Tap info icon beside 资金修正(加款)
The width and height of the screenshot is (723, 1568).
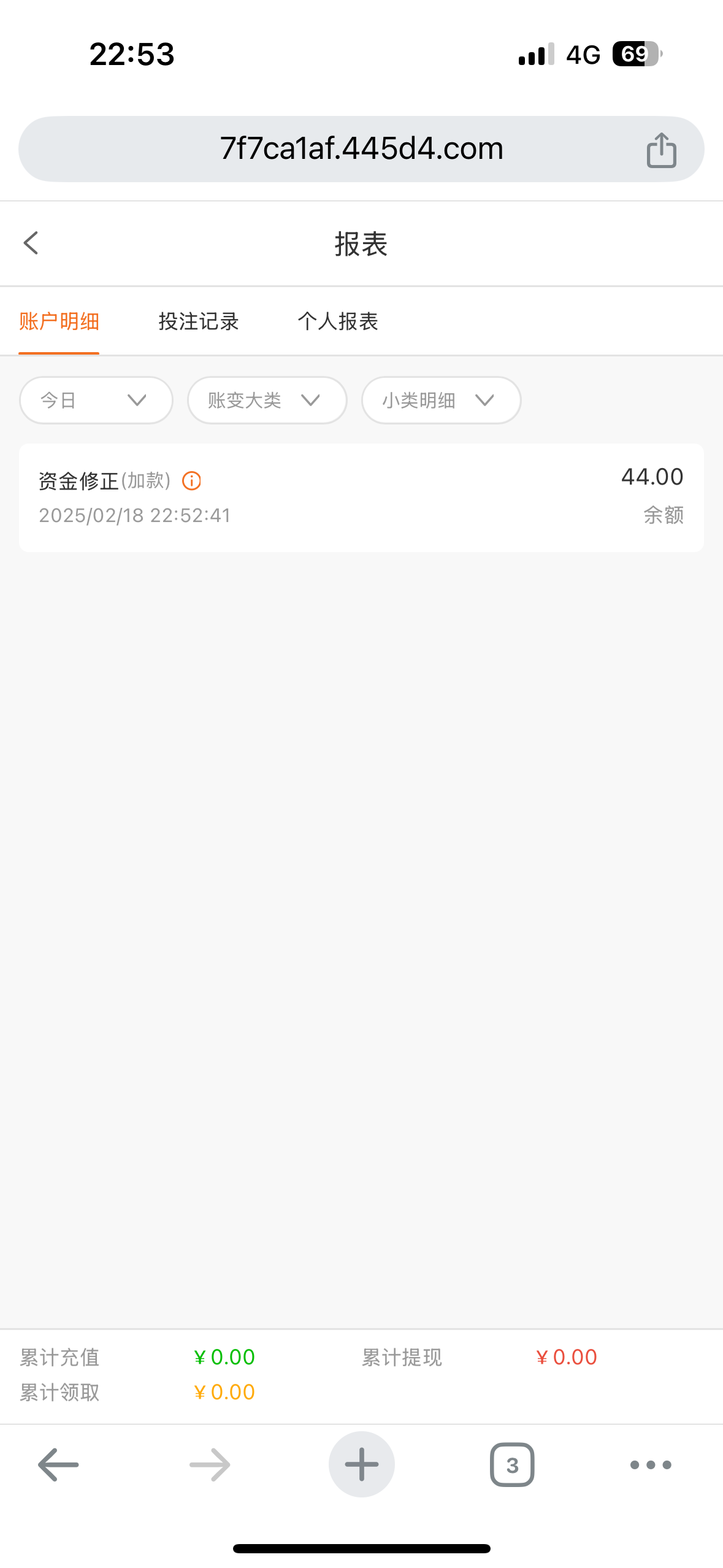pyautogui.click(x=192, y=481)
